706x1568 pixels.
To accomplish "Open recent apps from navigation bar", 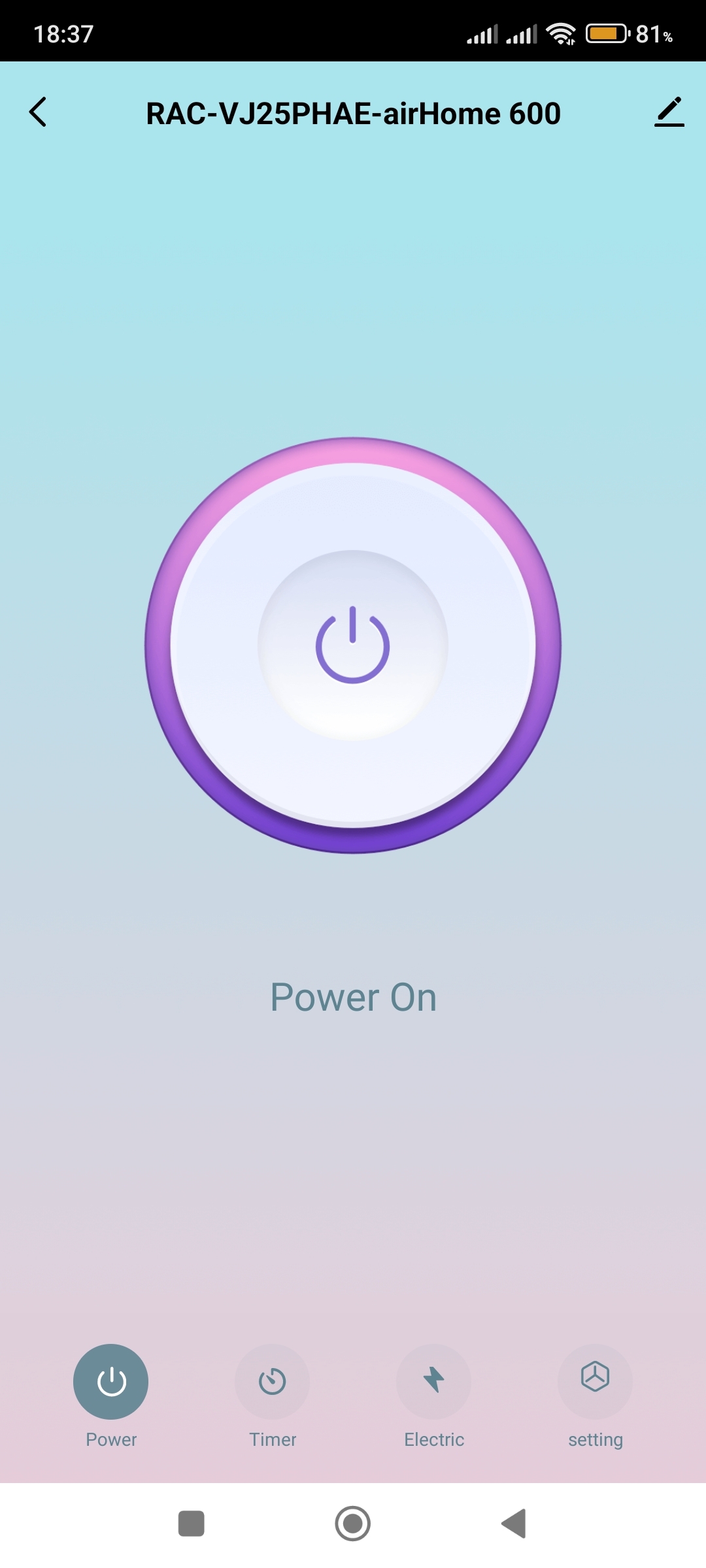I will point(192,1524).
